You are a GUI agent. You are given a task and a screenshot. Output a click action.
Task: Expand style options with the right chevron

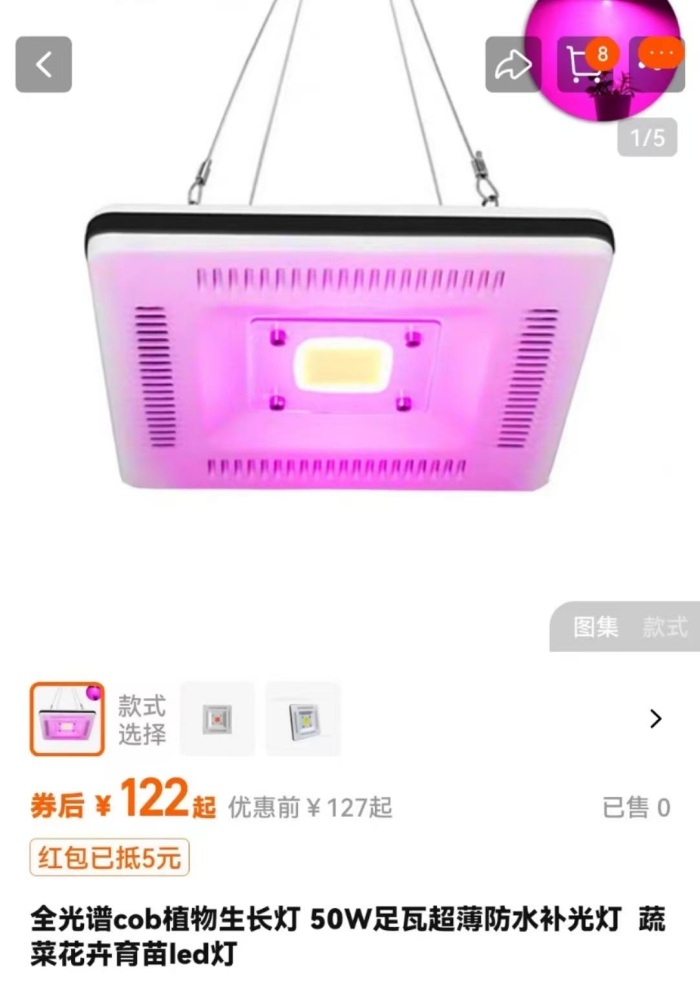click(656, 719)
